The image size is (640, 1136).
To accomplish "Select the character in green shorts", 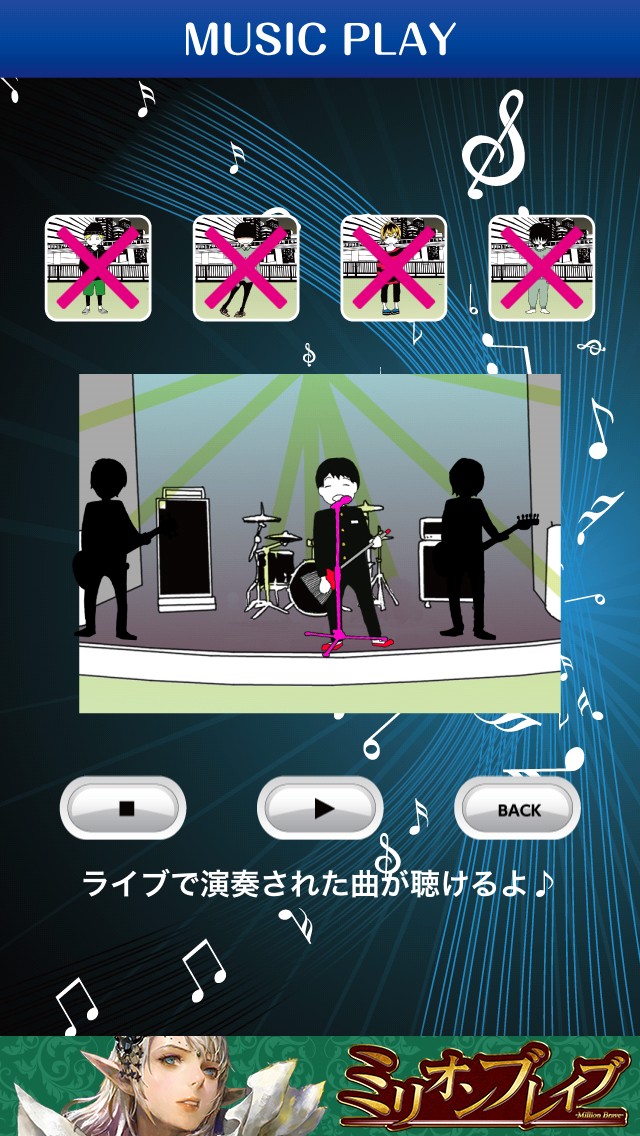I will point(99,268).
